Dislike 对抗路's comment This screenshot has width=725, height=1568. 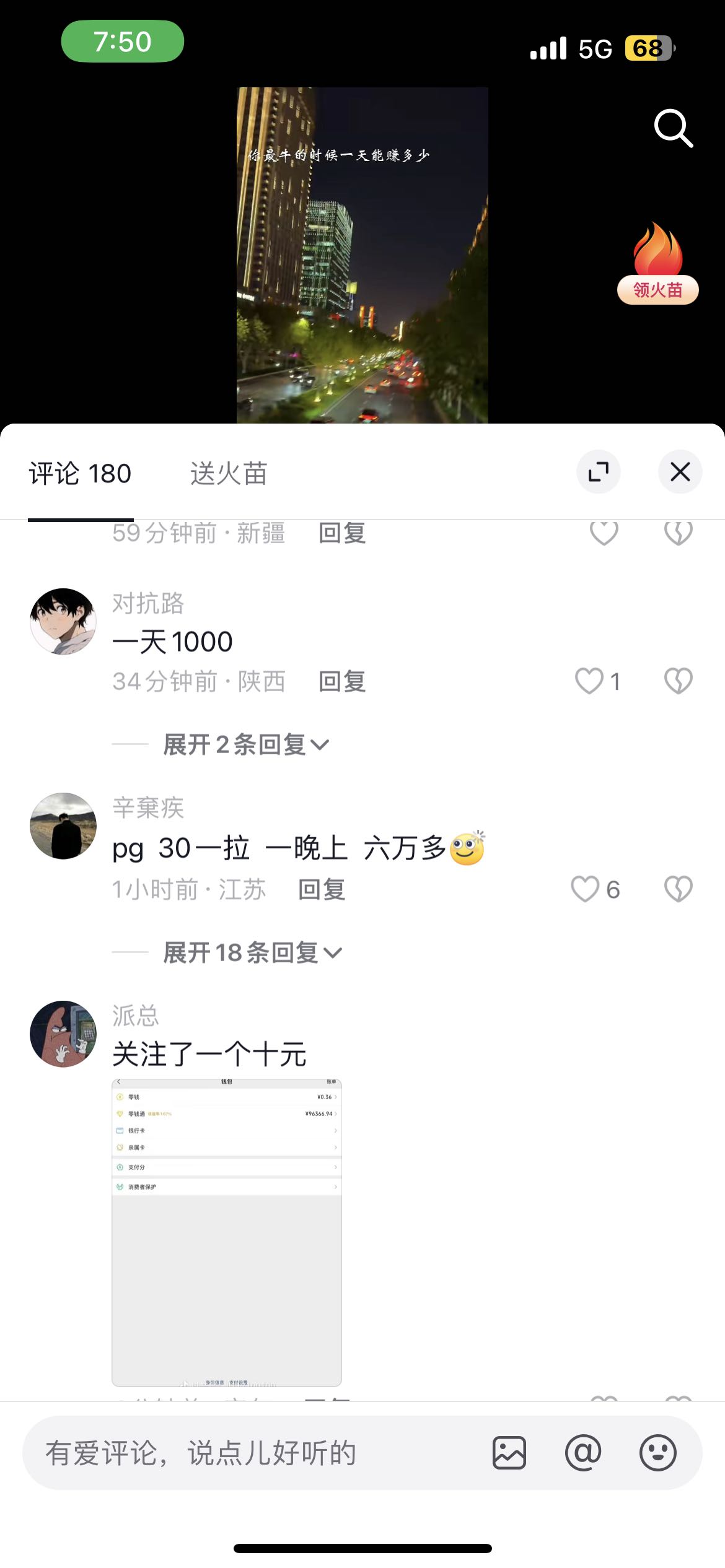click(x=678, y=681)
